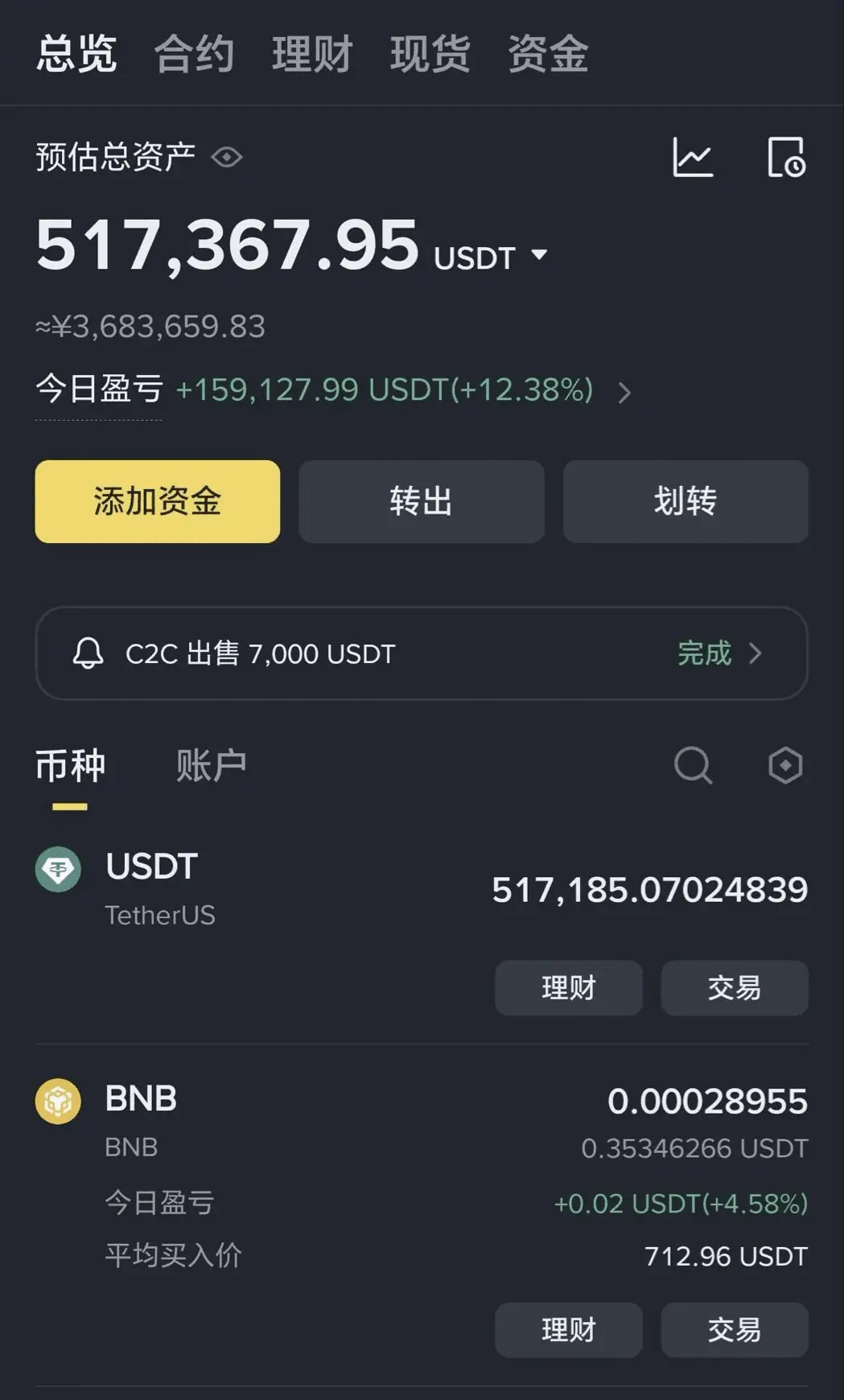Open the USDT currency unit dropdown
Viewport: 844px width, 1400px height.
click(x=491, y=257)
